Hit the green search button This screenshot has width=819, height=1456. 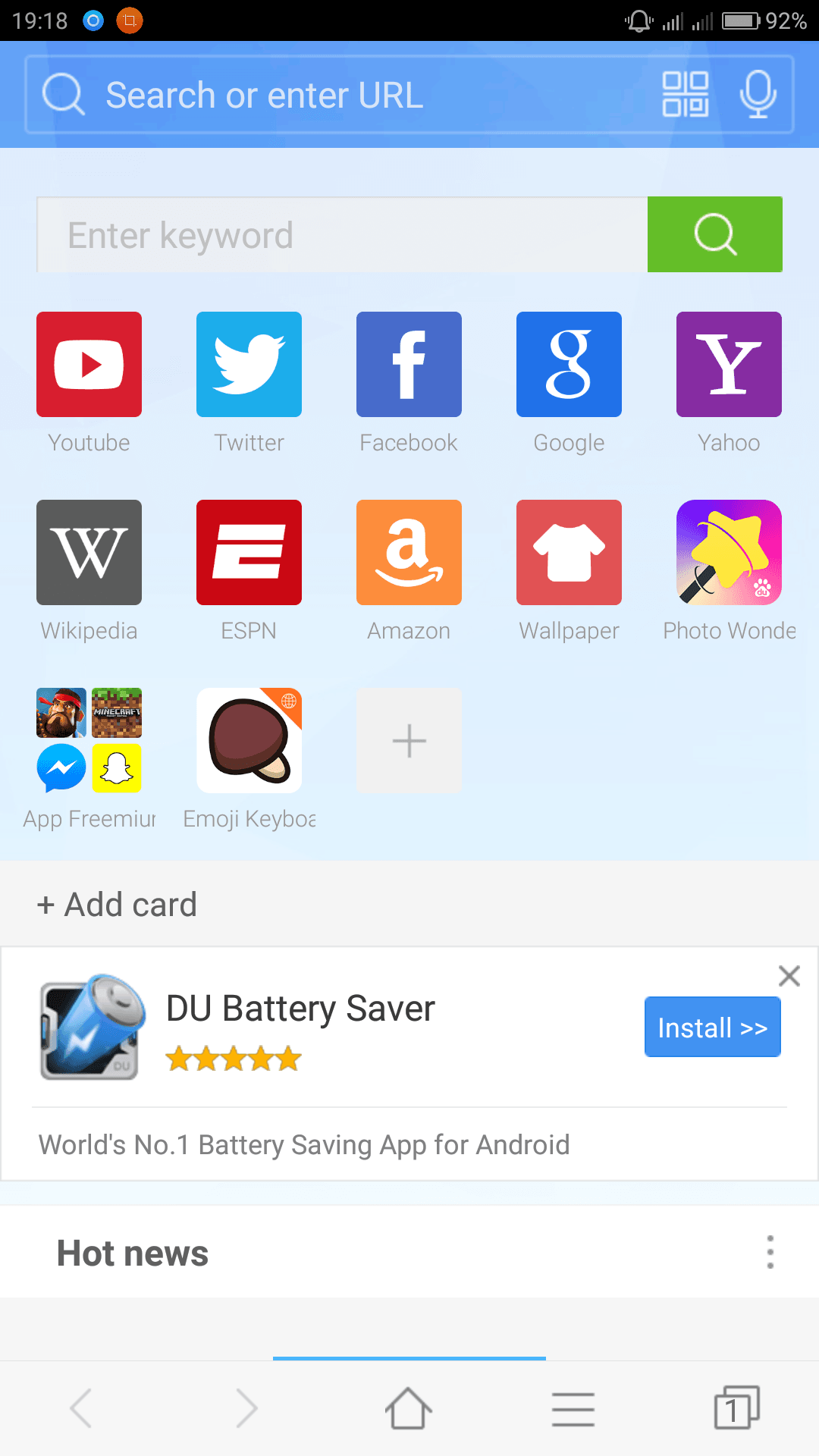(x=715, y=234)
